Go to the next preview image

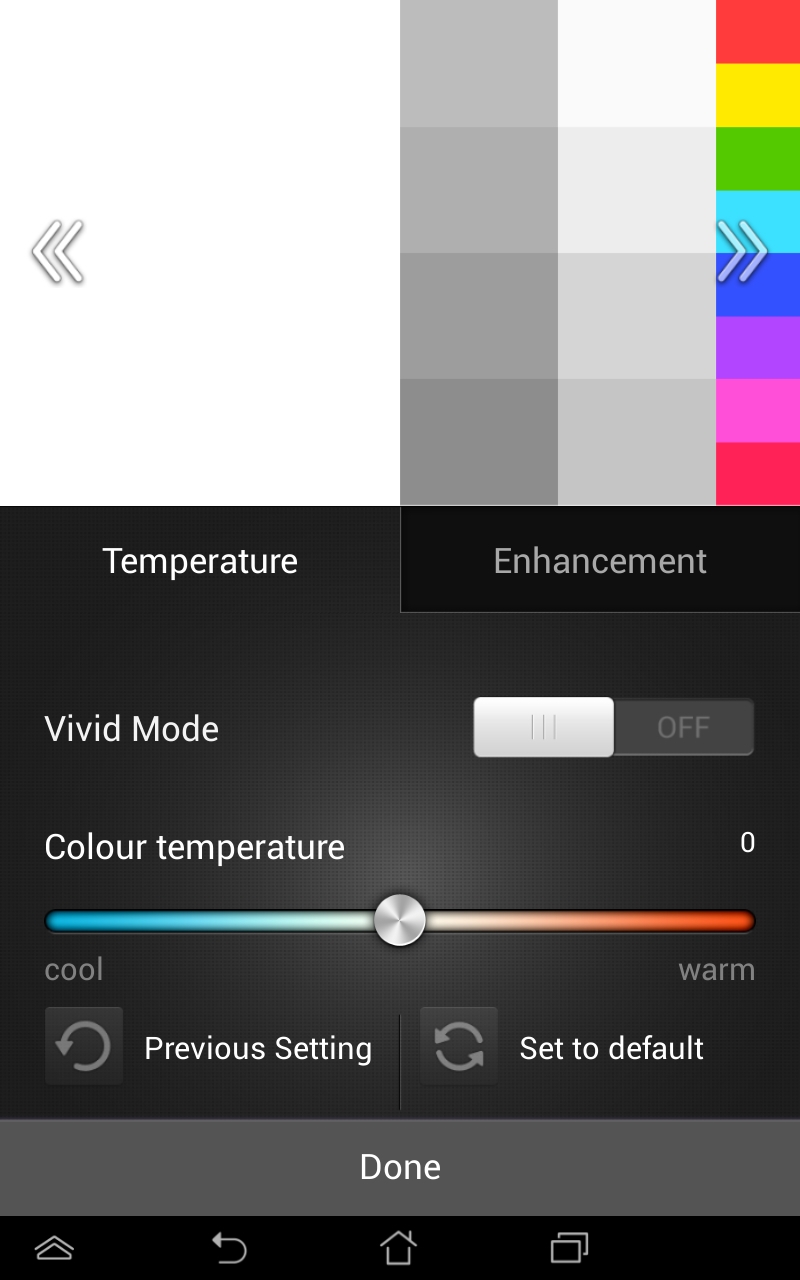tap(742, 252)
